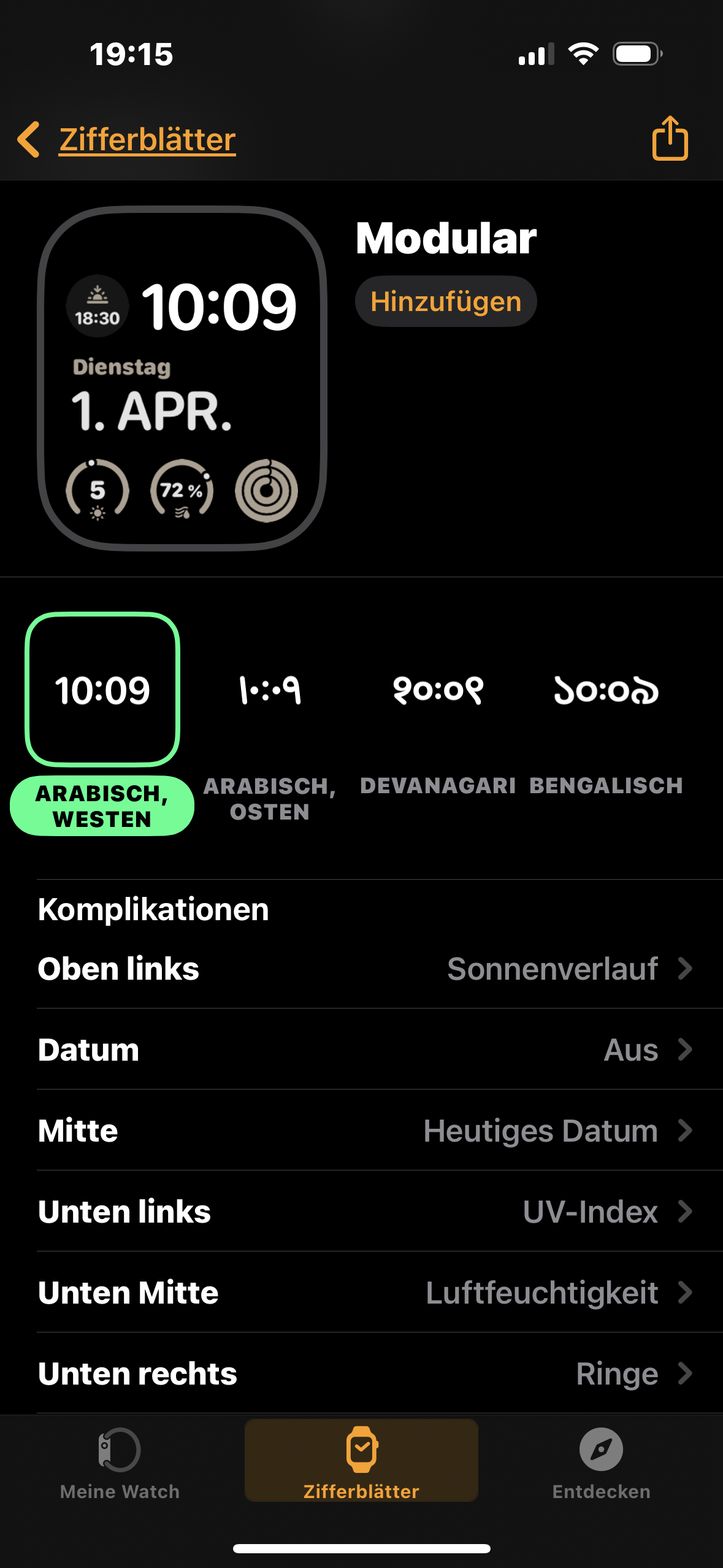Edit the Unten links complication
Screen dimensions: 723x1568
tap(365, 1212)
